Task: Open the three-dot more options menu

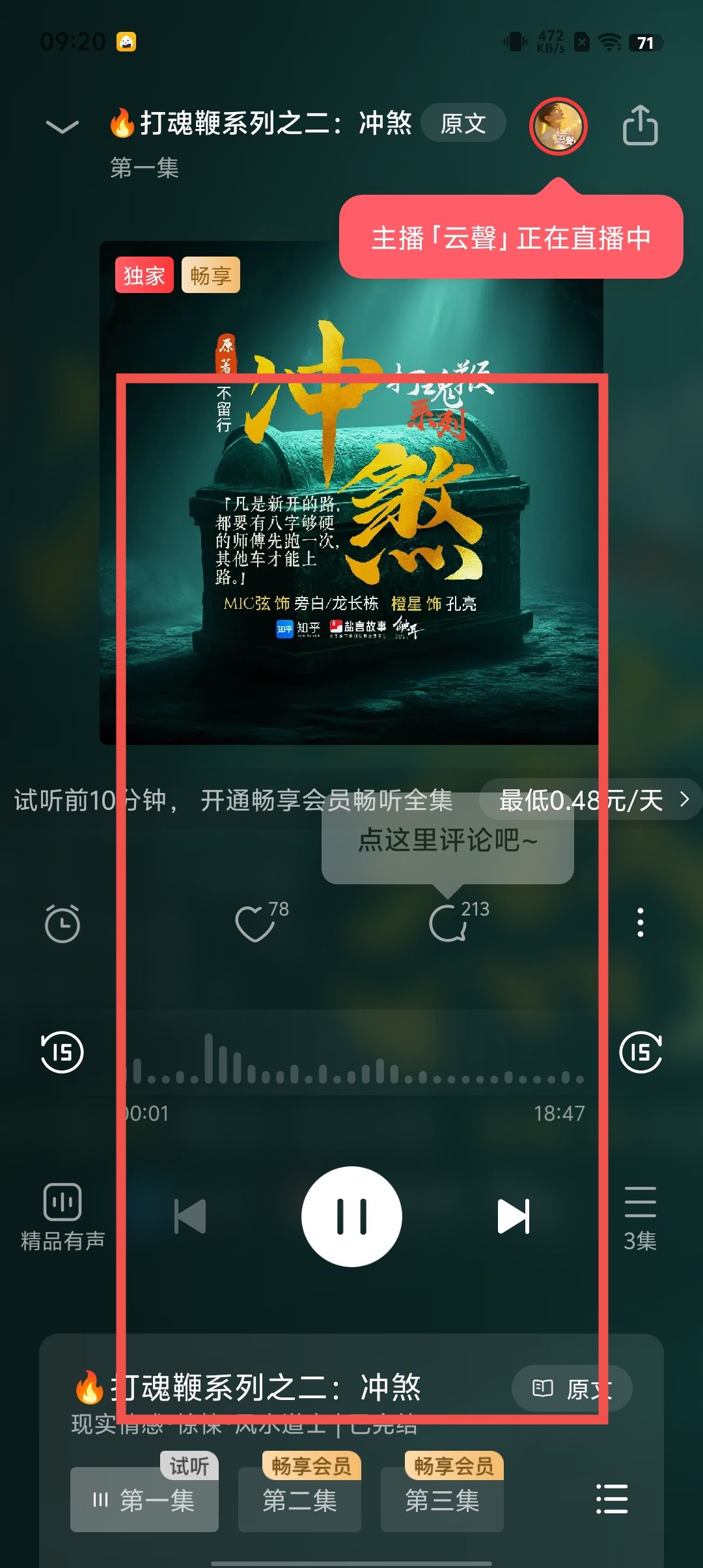Action: click(x=641, y=923)
